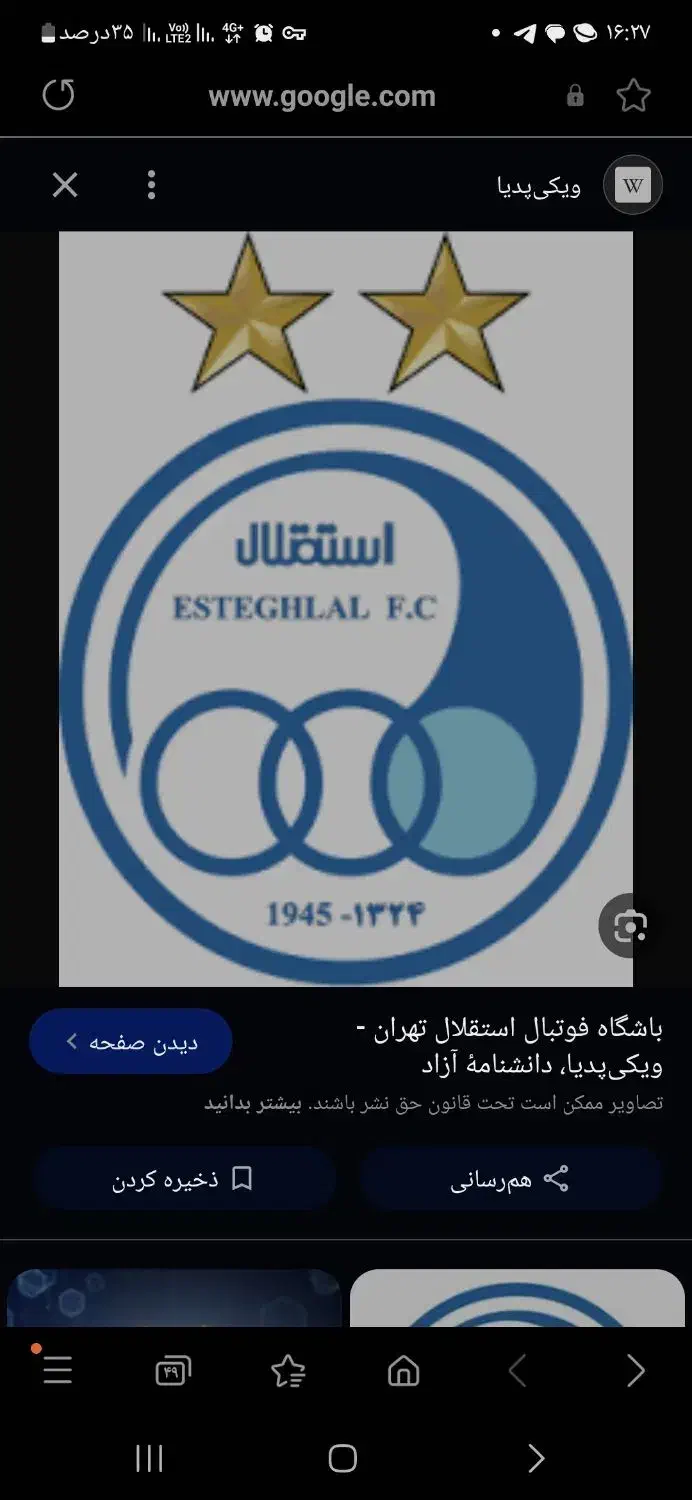Screen dimensions: 692x1500
Task: Tap the دیدن صفحه button
Action: (x=131, y=1042)
